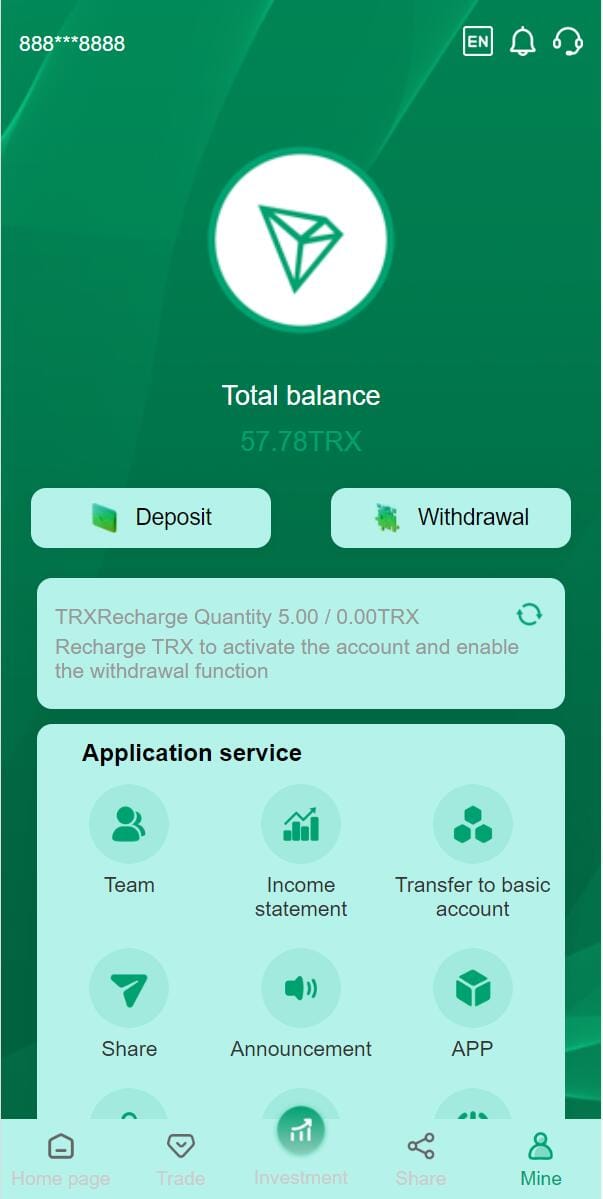Open the notifications bell

point(523,42)
